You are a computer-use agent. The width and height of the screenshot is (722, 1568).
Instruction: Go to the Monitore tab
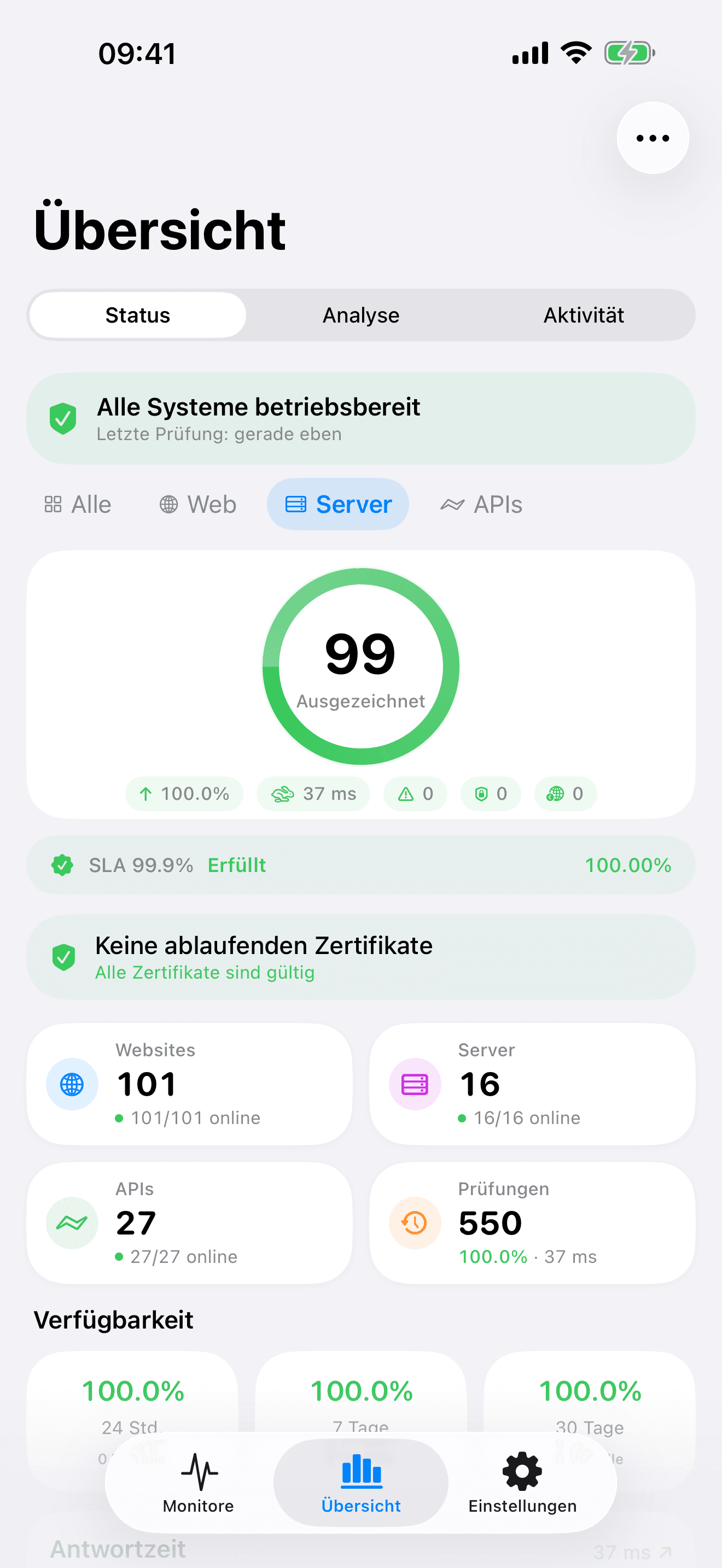pyautogui.click(x=199, y=1484)
